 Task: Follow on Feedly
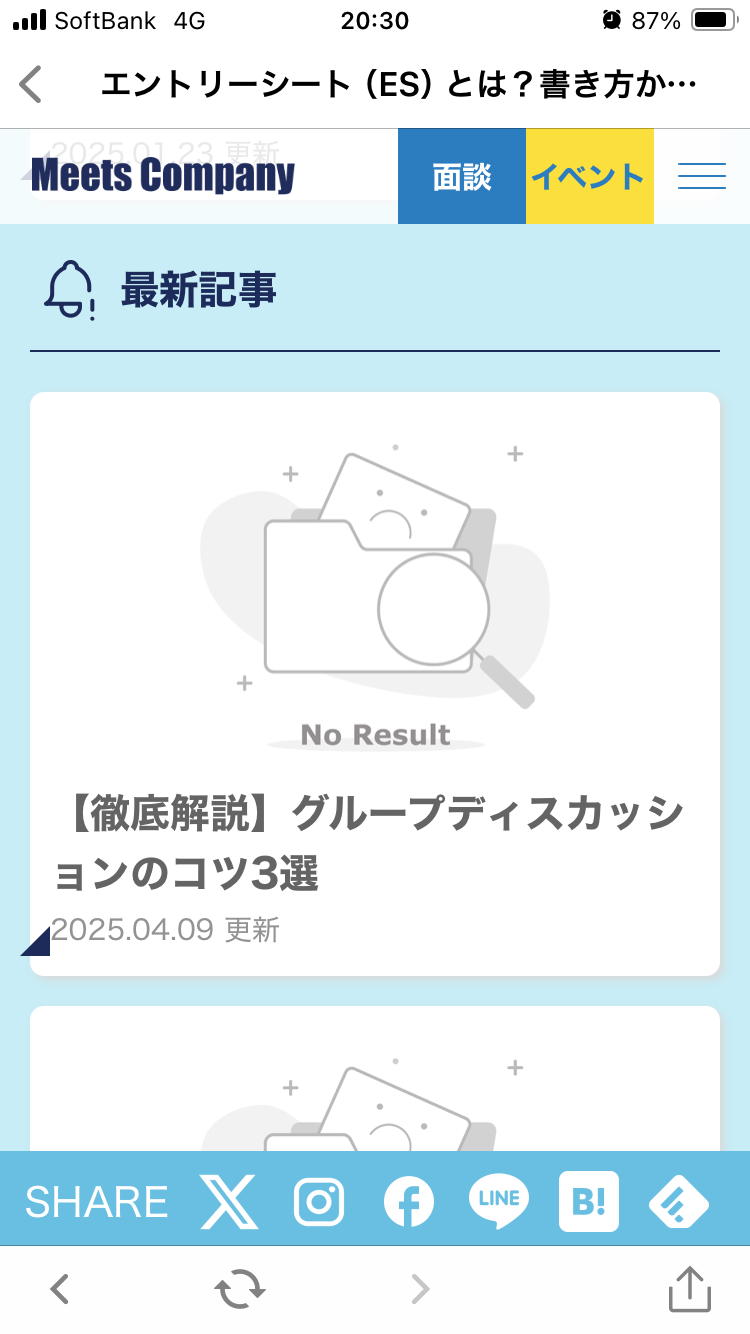click(679, 1201)
